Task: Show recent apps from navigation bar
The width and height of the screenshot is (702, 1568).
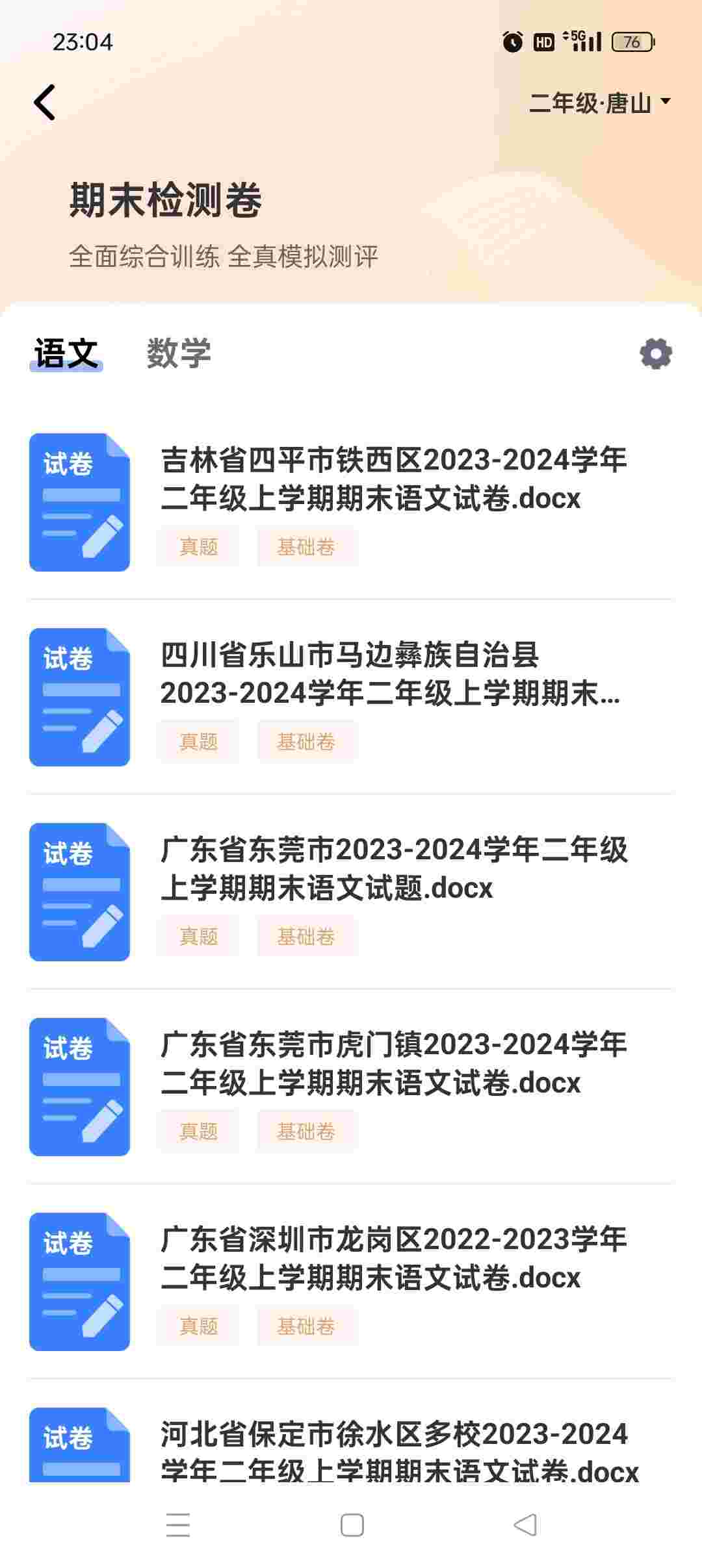Action: (178, 1525)
